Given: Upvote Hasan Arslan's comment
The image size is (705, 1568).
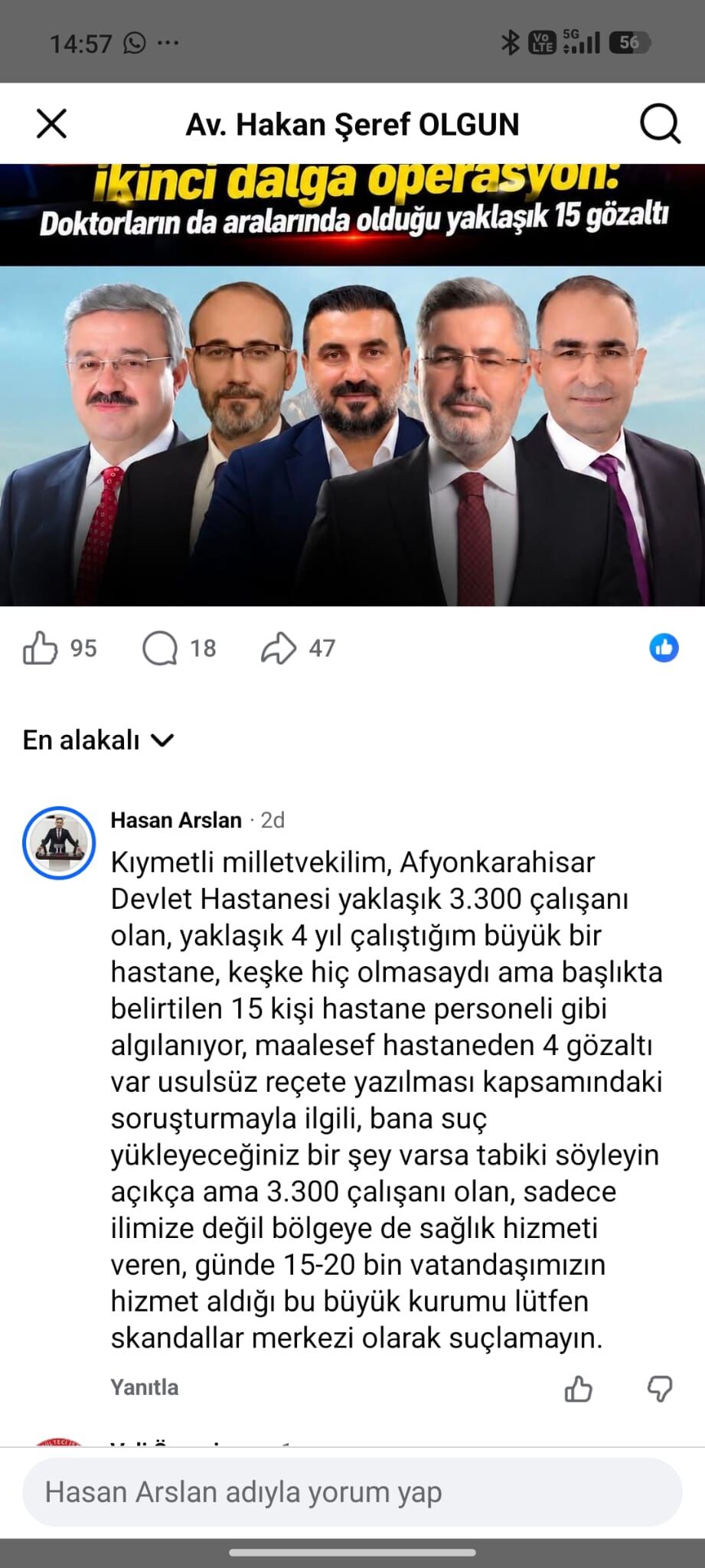Looking at the screenshot, I should tap(579, 1388).
